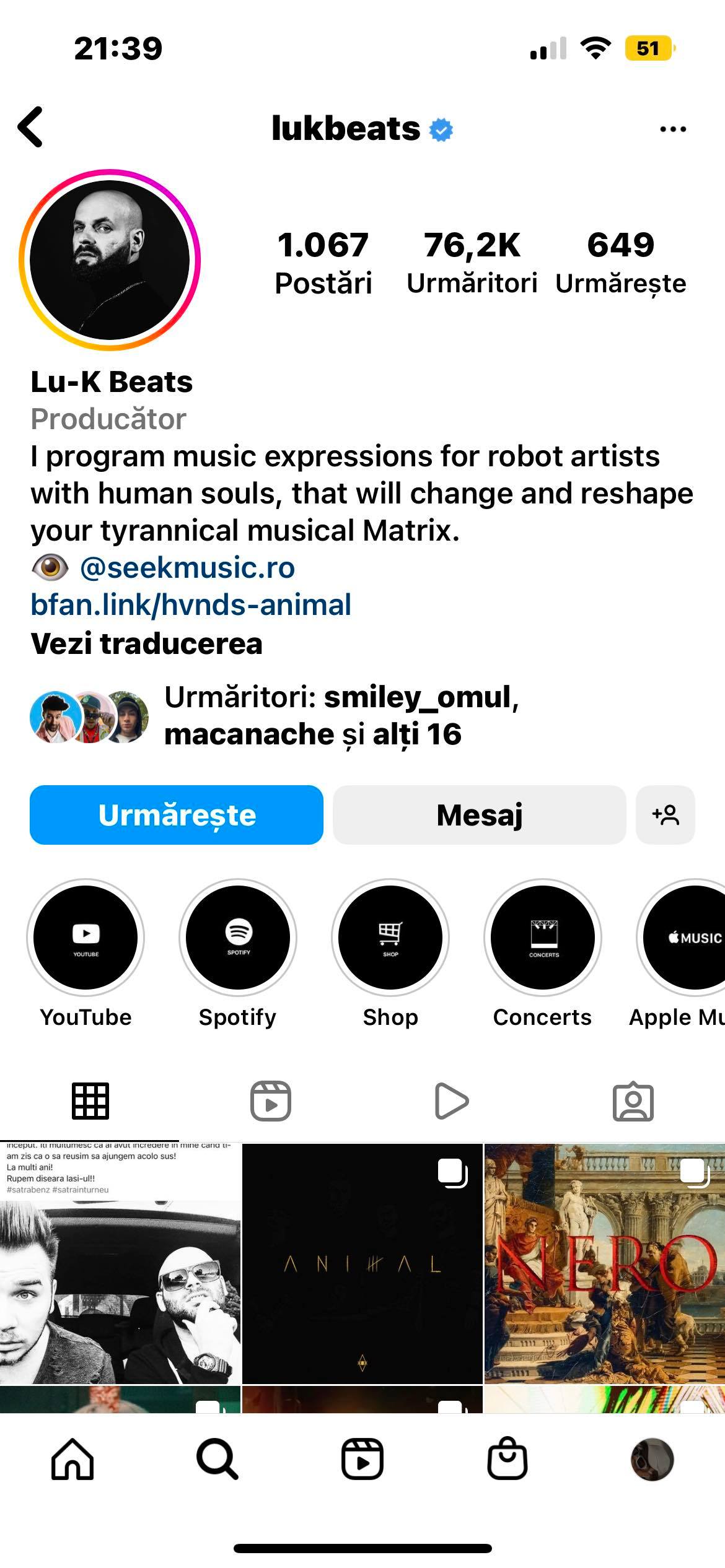Follow lukbeats with the blue Urmărește button

[177, 815]
